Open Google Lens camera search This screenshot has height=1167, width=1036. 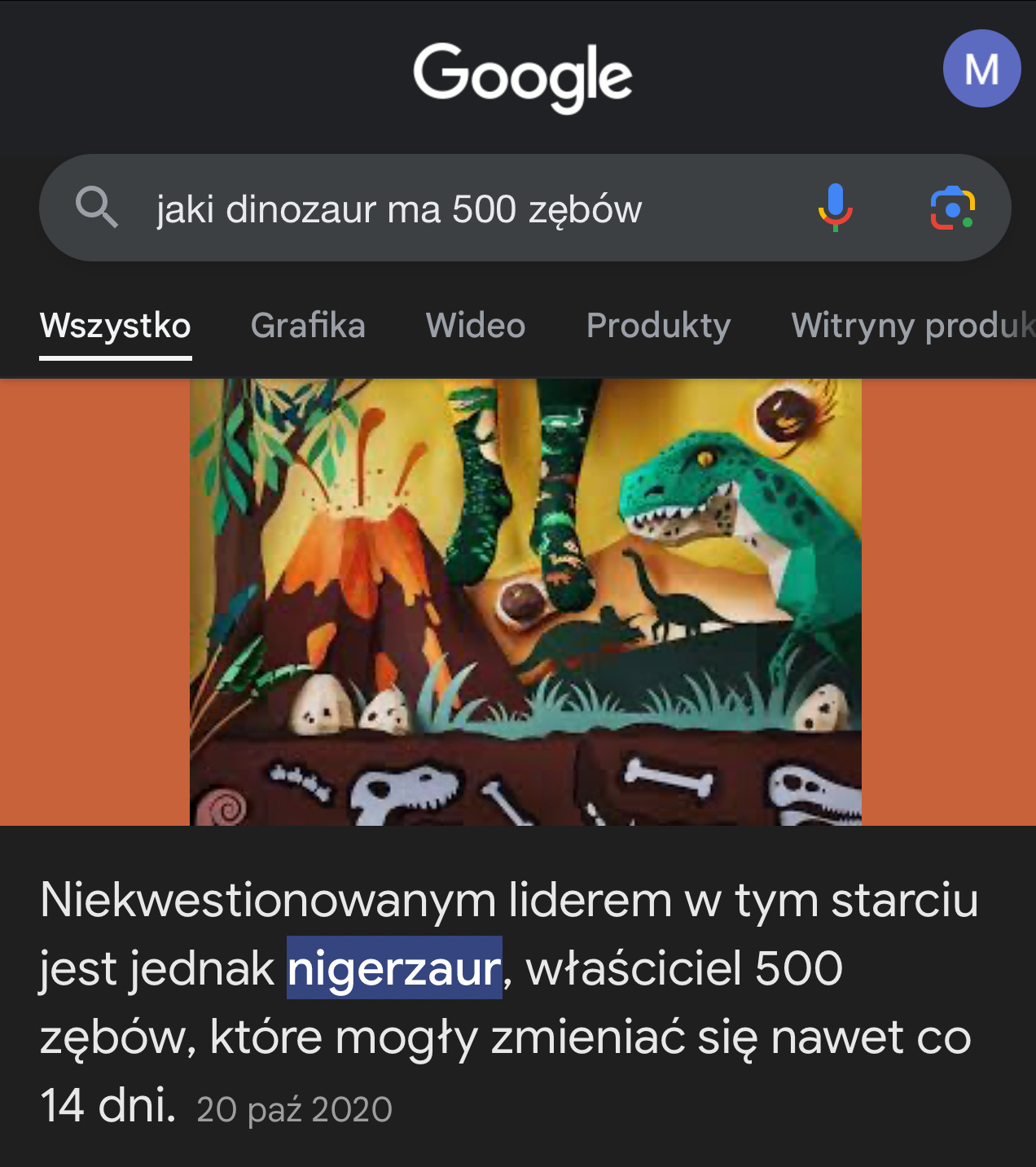tap(952, 208)
